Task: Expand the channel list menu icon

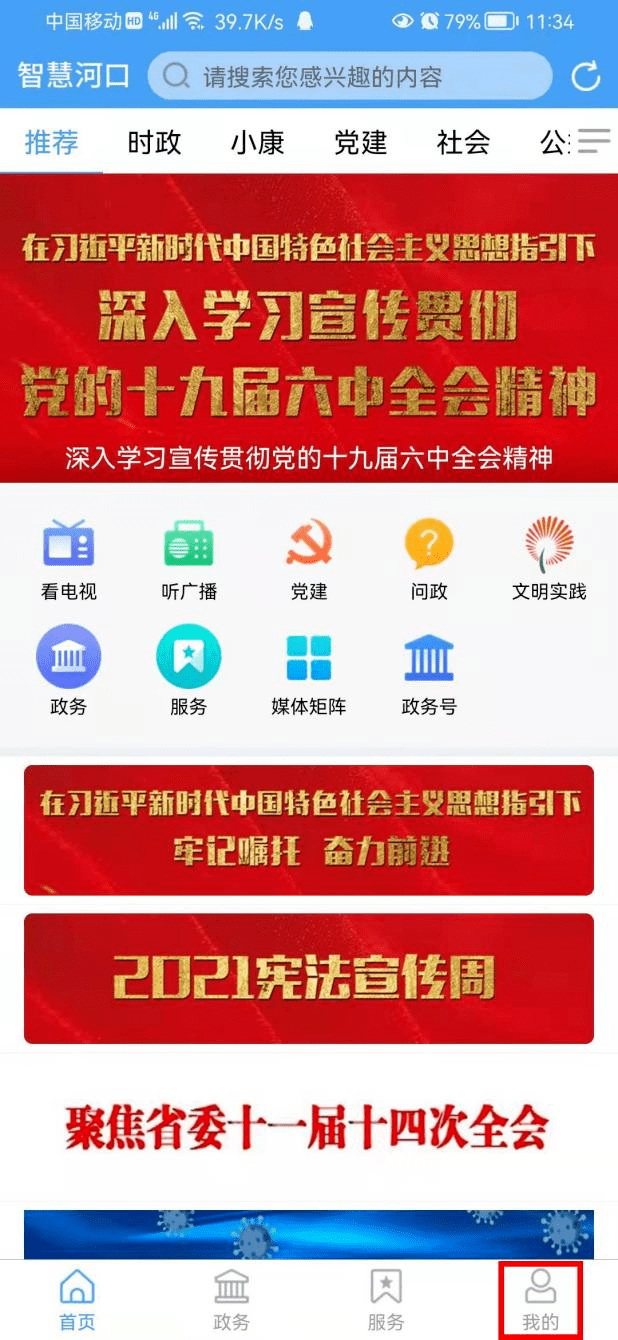Action: 593,141
